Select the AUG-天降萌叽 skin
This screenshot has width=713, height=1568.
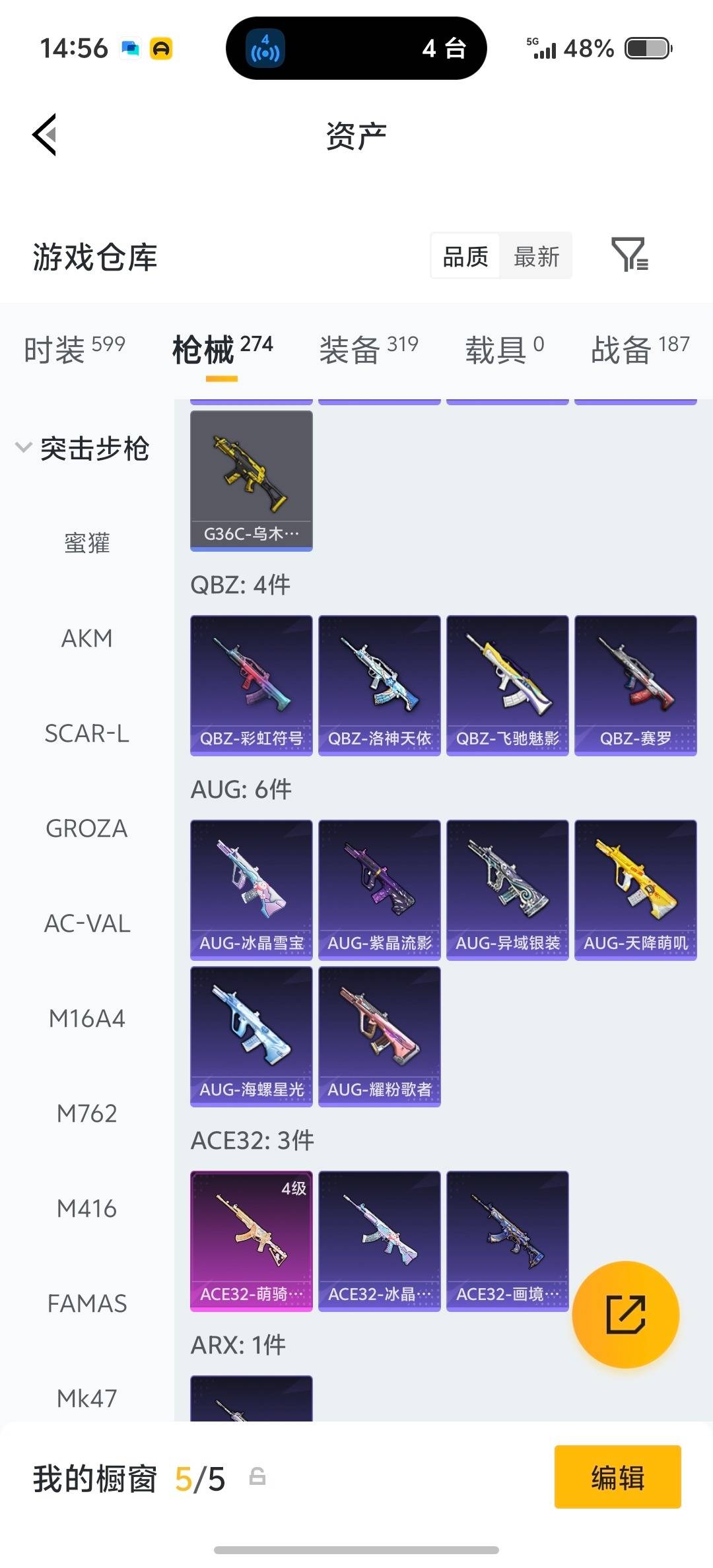[635, 889]
